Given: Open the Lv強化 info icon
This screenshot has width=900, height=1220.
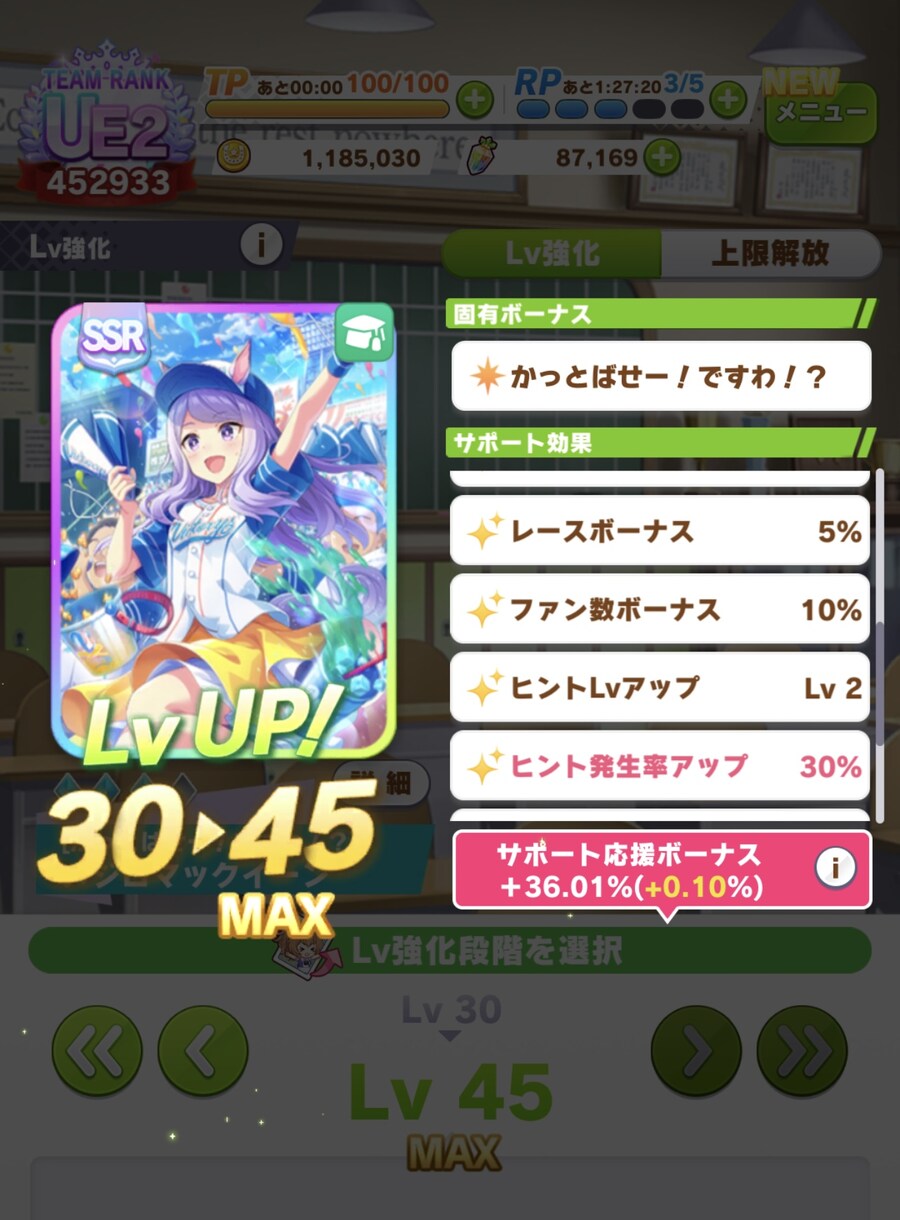Looking at the screenshot, I should (x=261, y=244).
